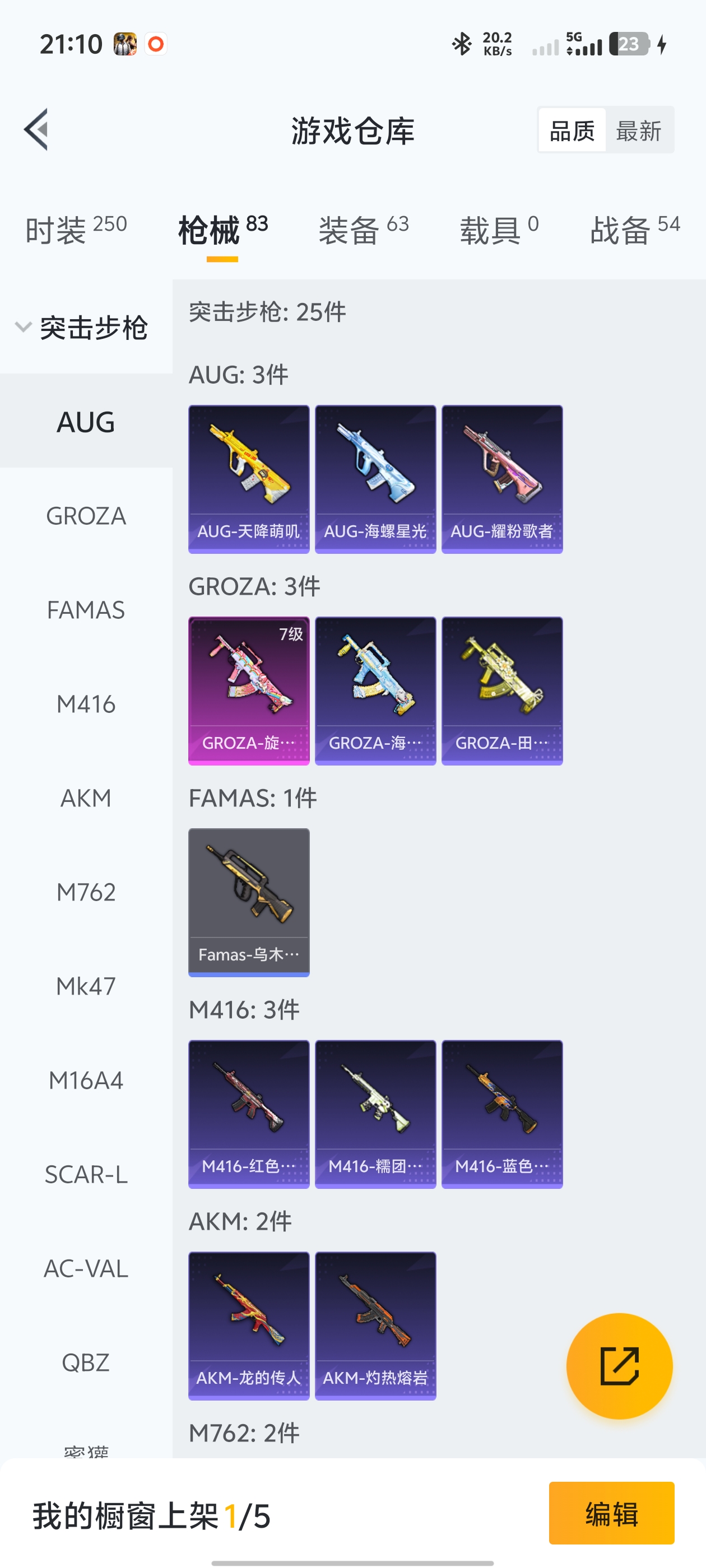Switch to the 装备 tab
The image size is (706, 1568).
(x=364, y=230)
